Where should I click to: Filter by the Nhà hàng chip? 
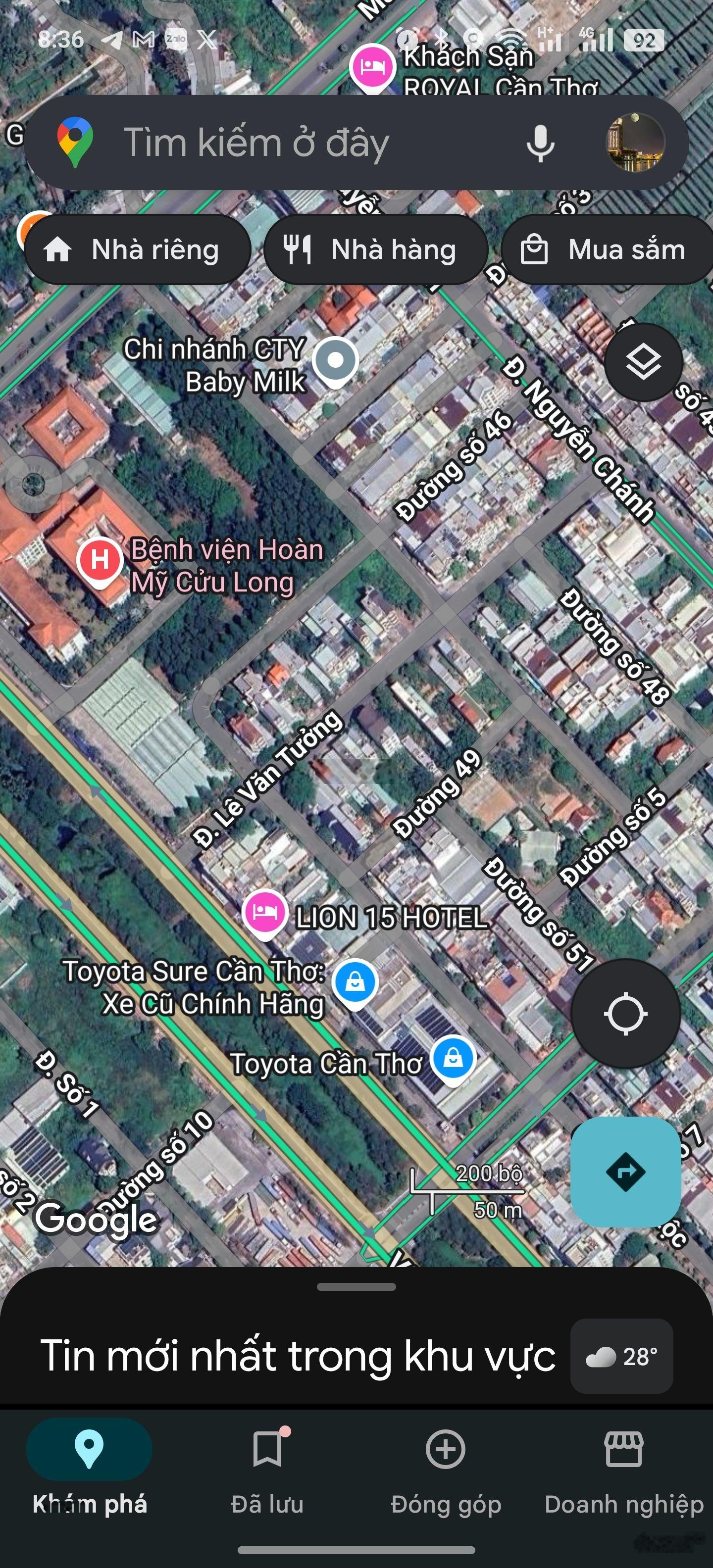[x=376, y=249]
